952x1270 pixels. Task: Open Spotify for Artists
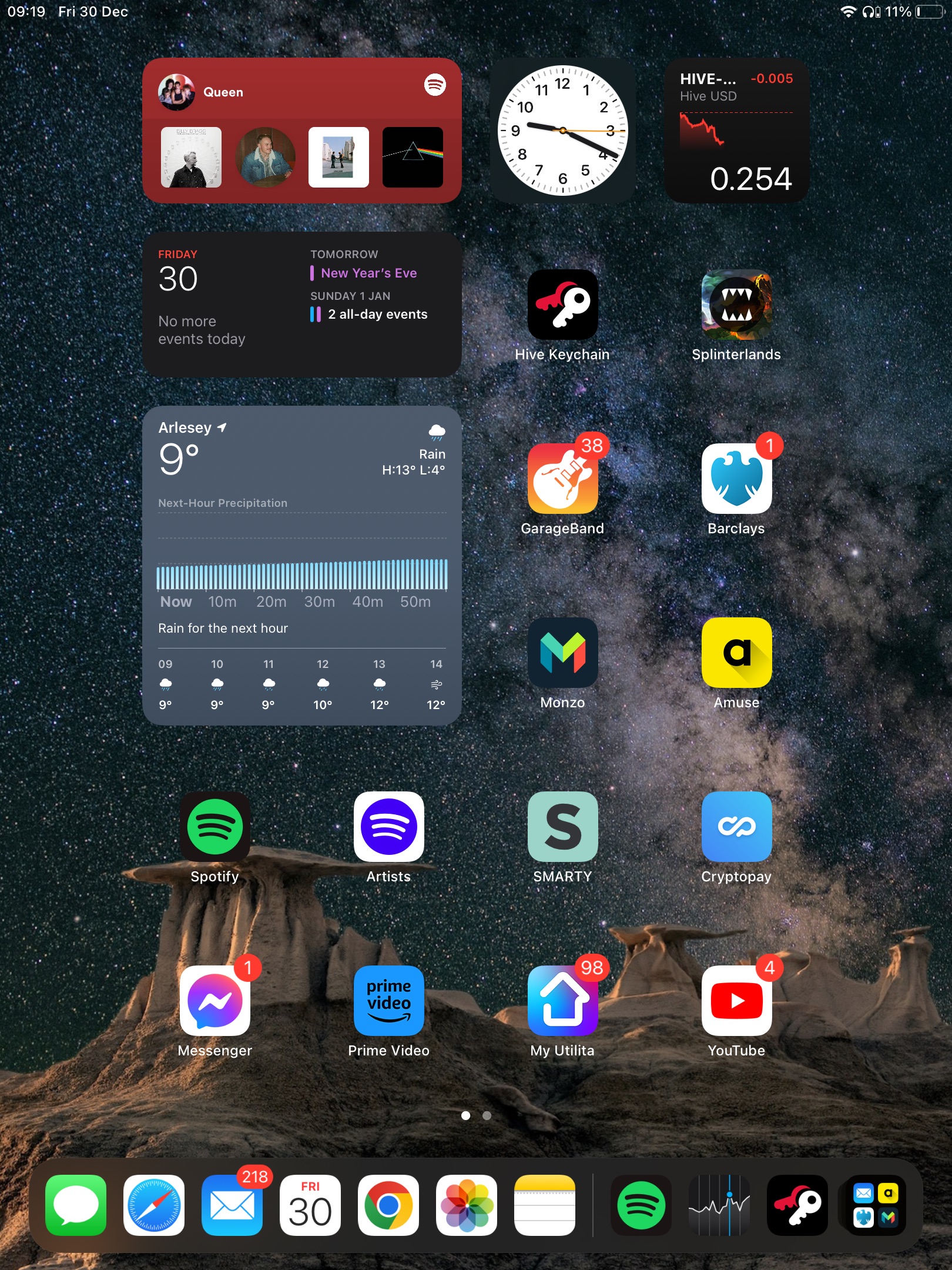[x=388, y=827]
